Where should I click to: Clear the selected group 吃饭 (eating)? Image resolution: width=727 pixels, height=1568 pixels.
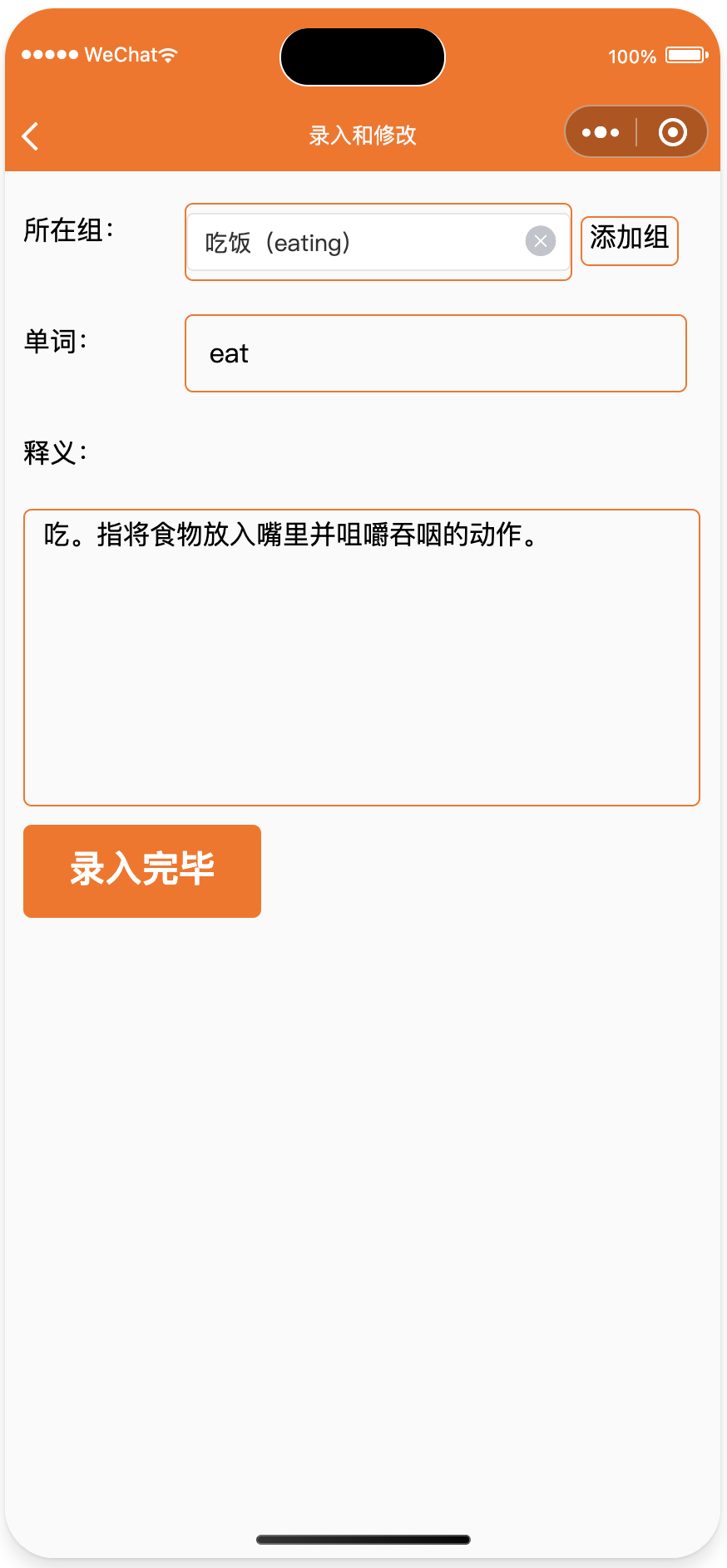pyautogui.click(x=541, y=241)
